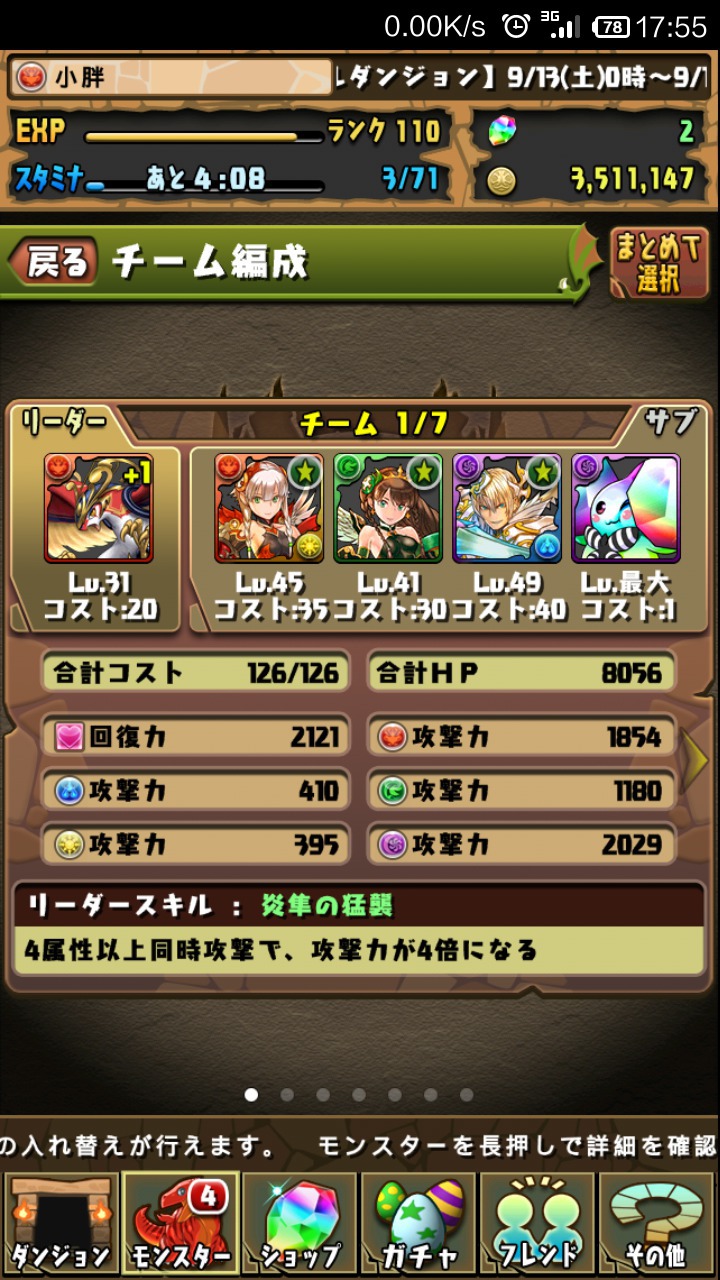Screen dimensions: 720x1280
Task: Open the ショップ tab
Action: tap(300, 1224)
